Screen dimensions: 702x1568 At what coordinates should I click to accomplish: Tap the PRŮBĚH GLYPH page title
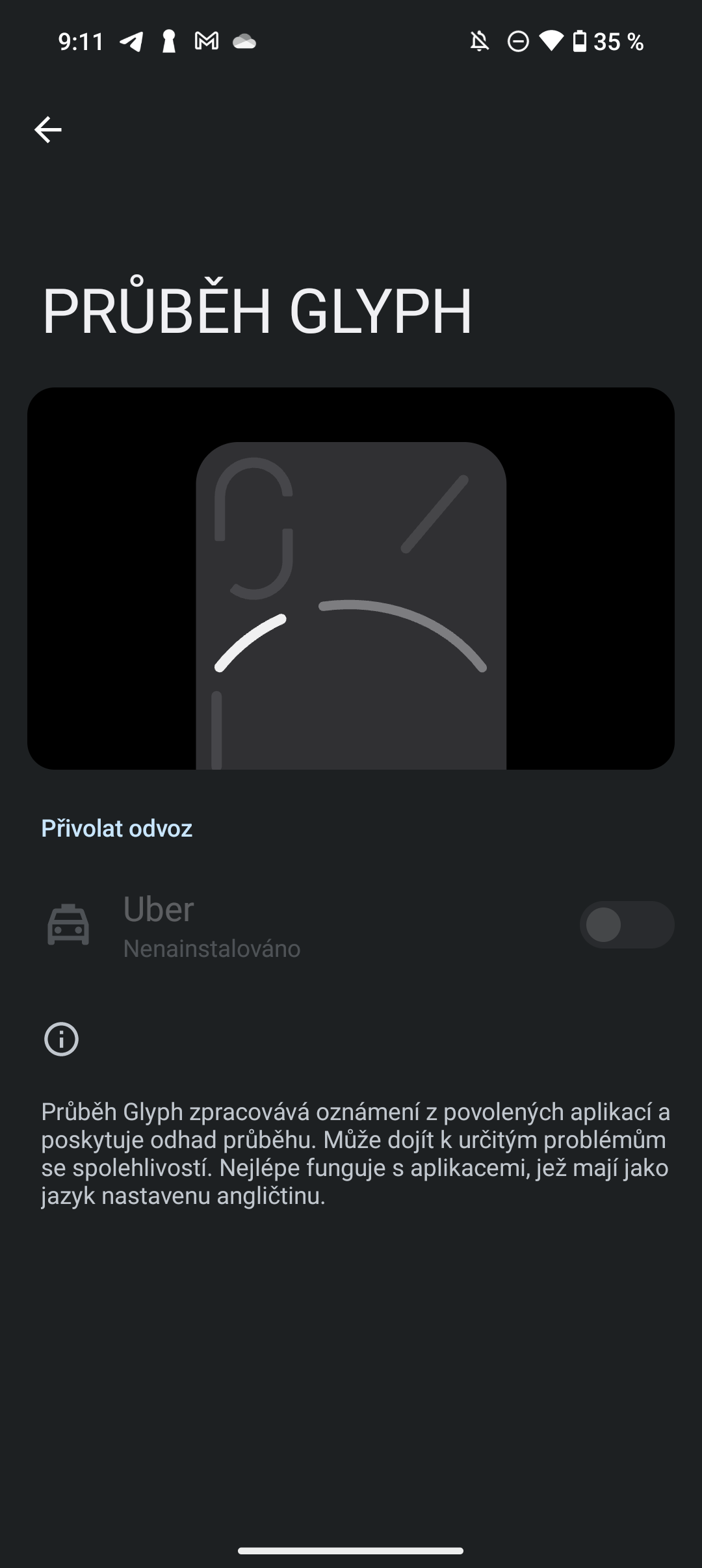point(257,311)
